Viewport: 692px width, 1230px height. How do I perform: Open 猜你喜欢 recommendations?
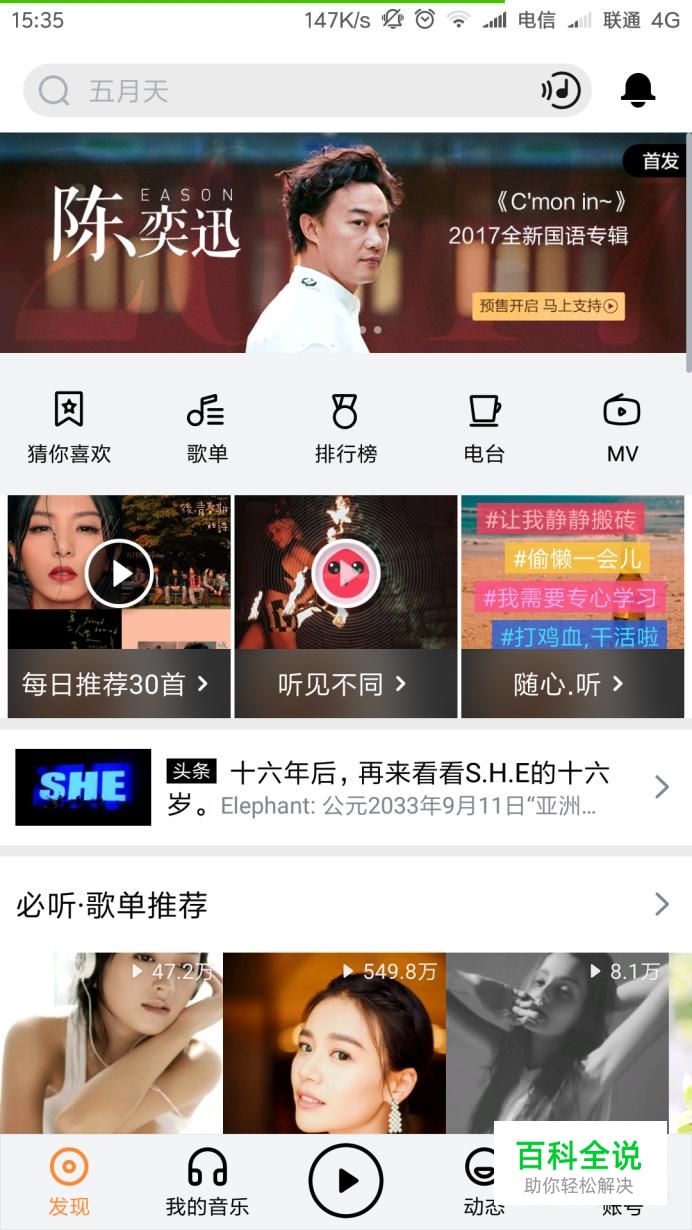[x=69, y=427]
